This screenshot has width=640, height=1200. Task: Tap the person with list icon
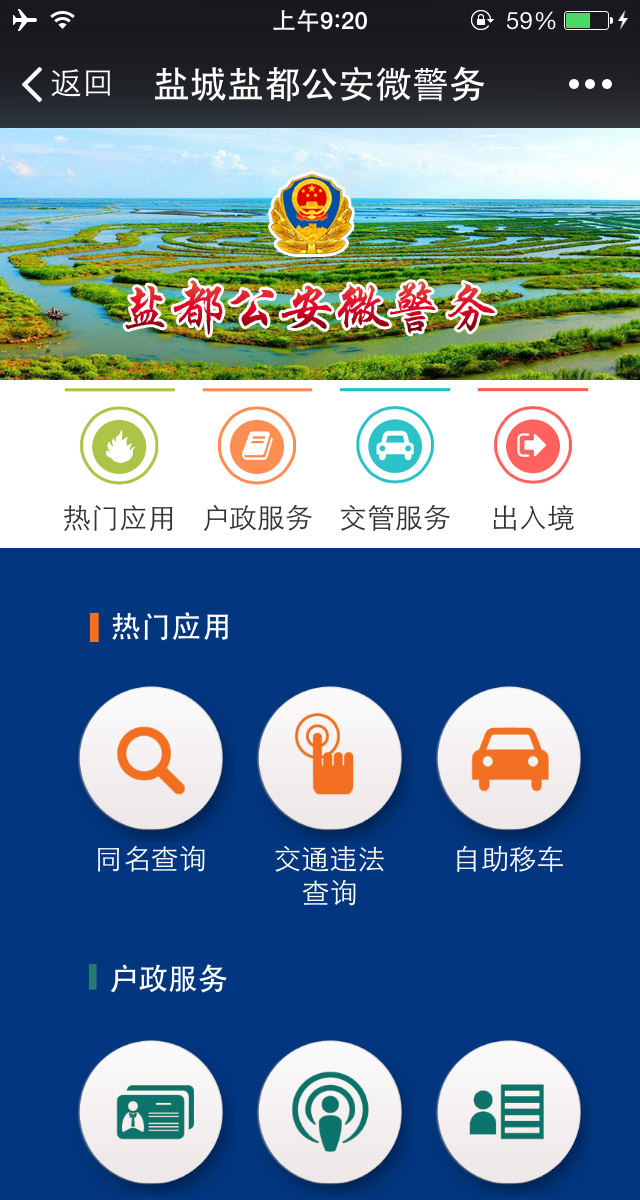(x=509, y=1112)
